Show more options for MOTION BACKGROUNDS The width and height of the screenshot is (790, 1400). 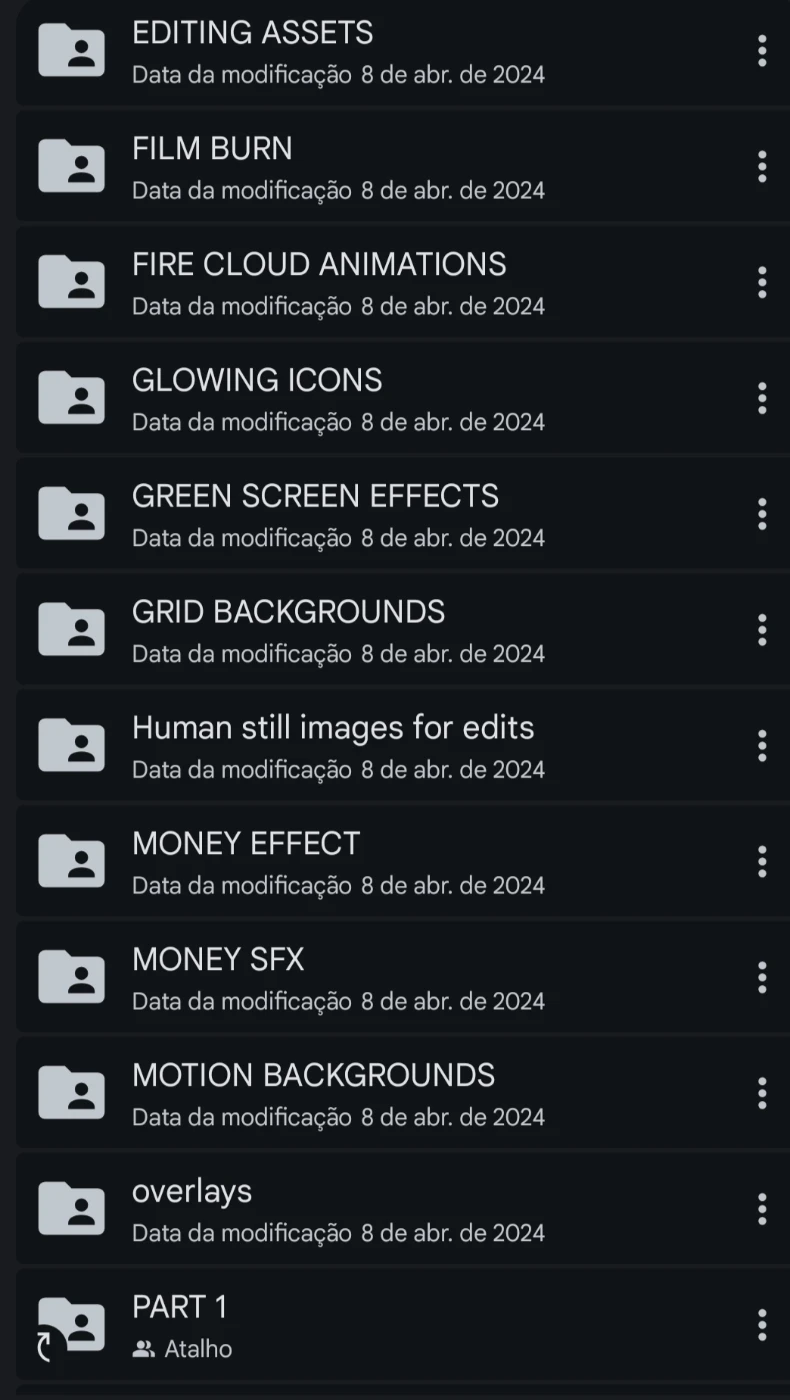point(762,1094)
